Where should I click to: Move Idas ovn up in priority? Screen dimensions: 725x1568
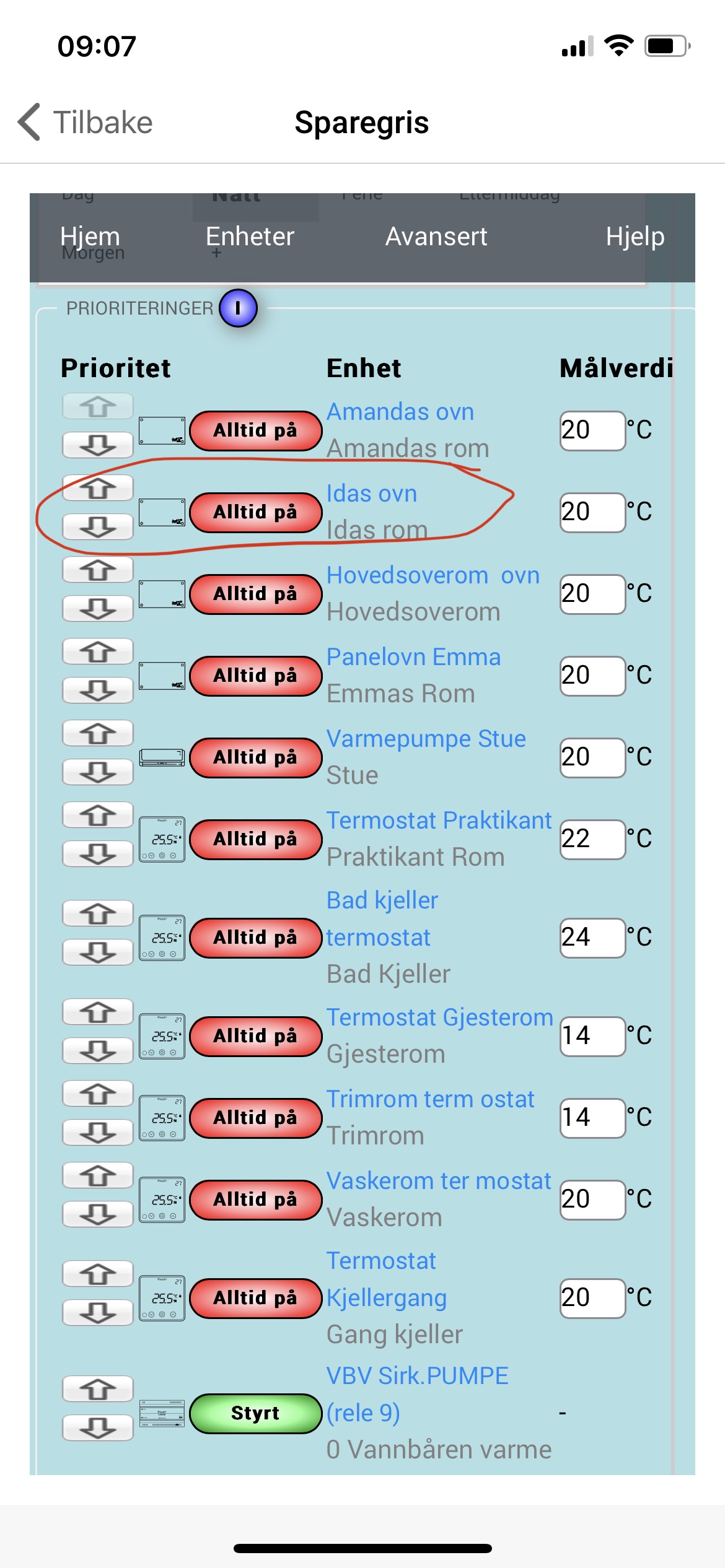98,488
